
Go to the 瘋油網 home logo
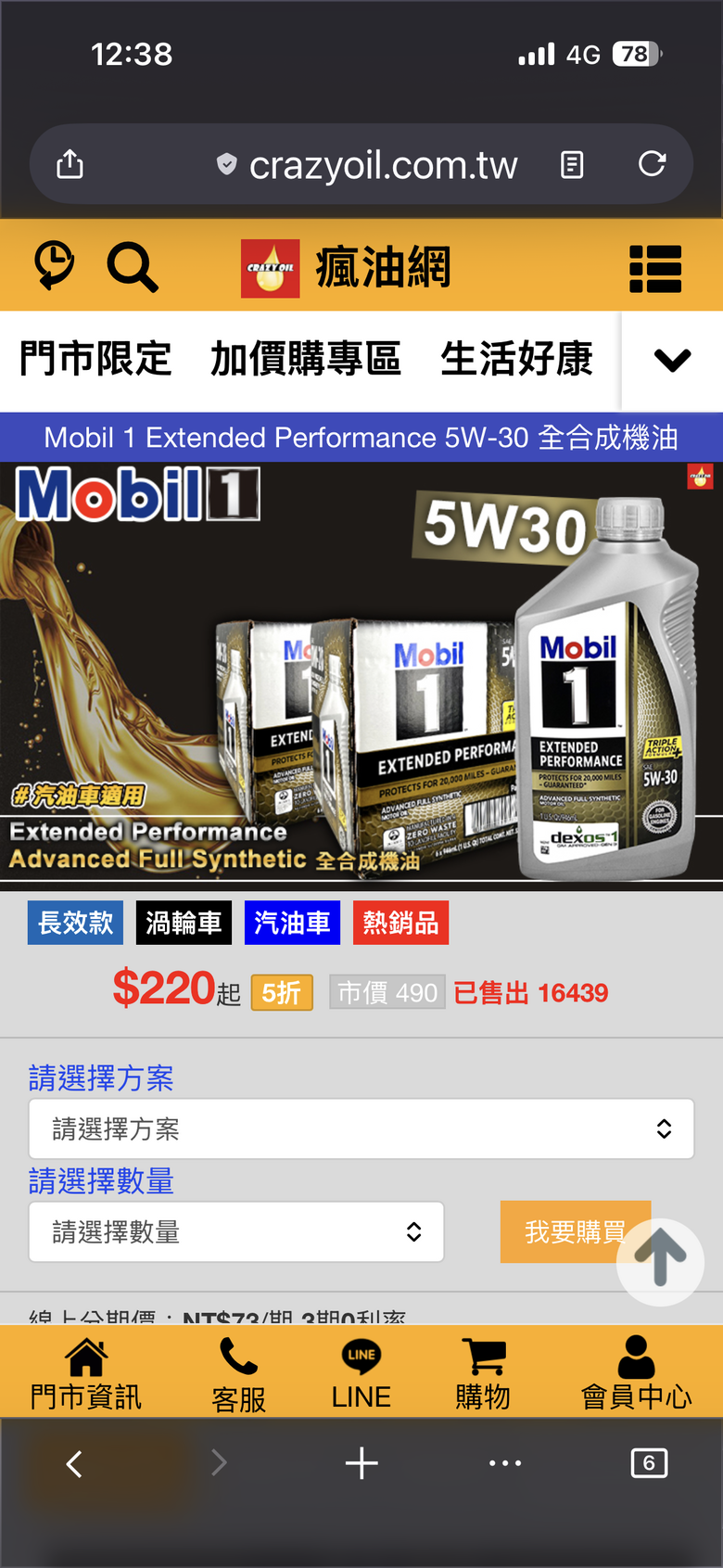(345, 268)
